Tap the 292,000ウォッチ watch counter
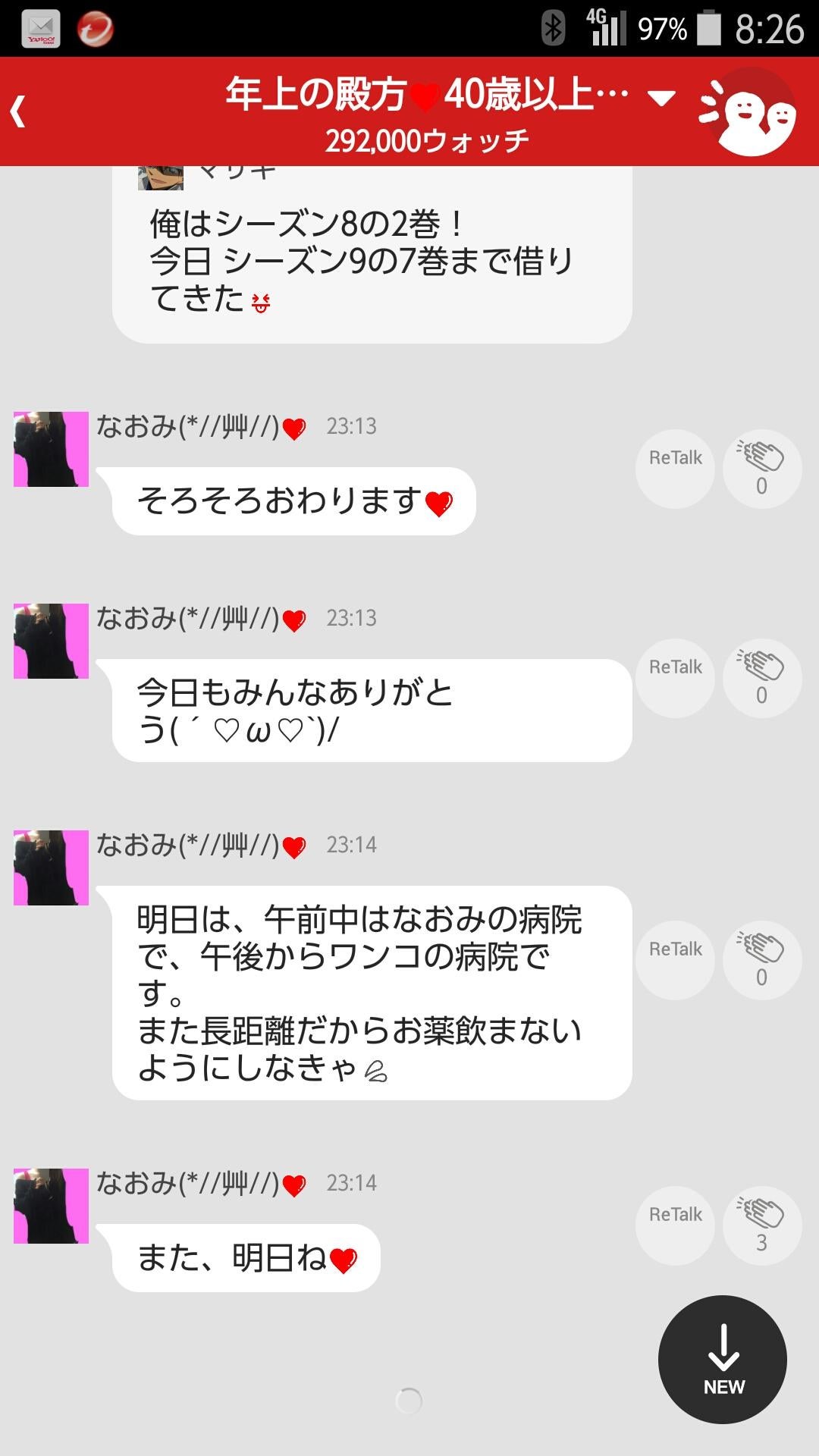Image resolution: width=819 pixels, height=1456 pixels. [428, 138]
